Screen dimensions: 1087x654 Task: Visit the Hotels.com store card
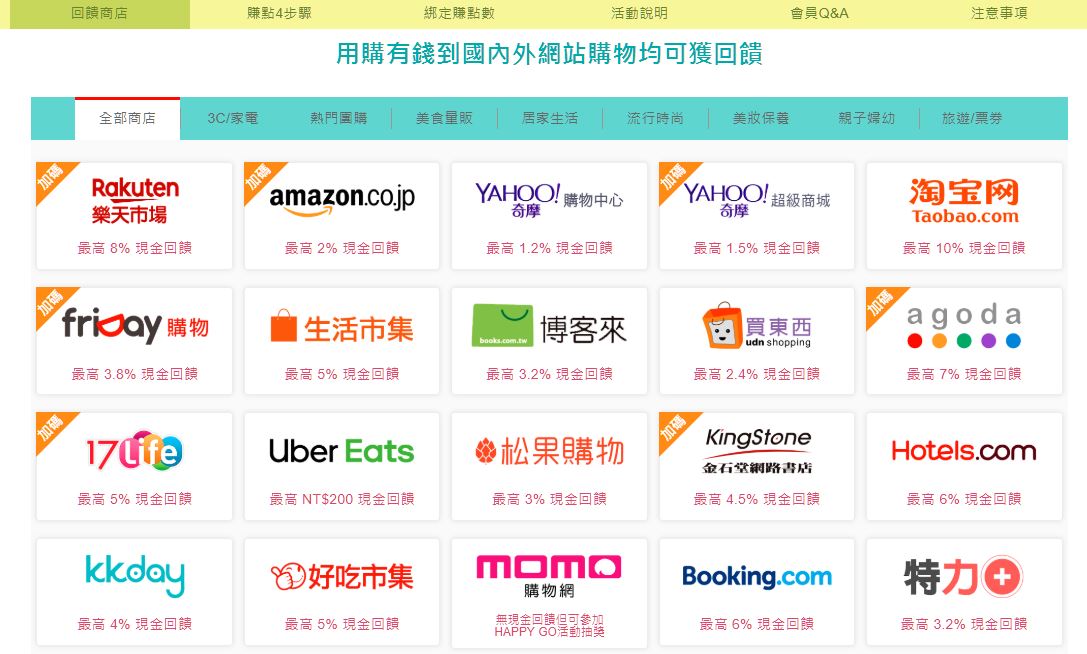[x=964, y=465]
